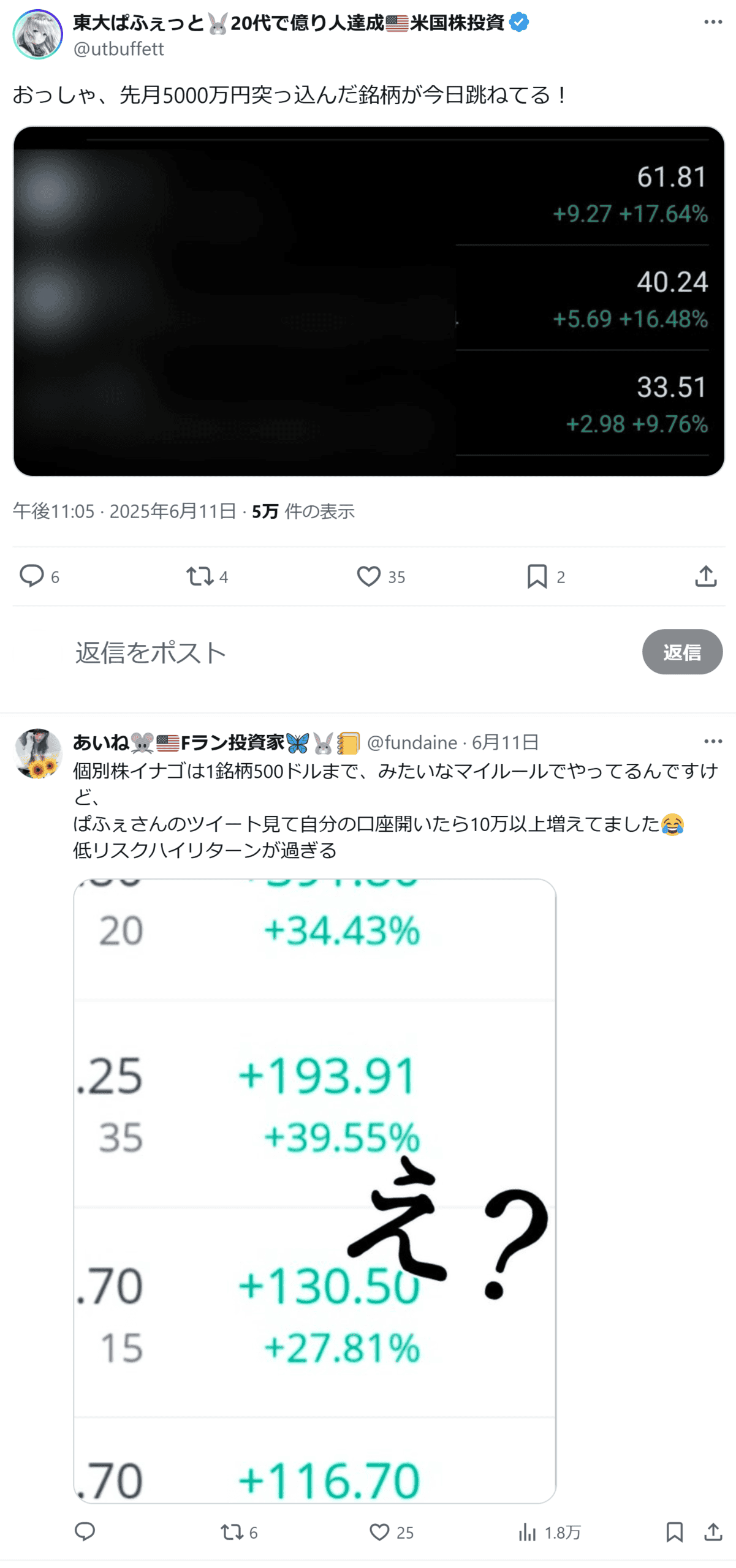View the stock price screenshot in main post
The width and height of the screenshot is (736, 1568).
point(368,301)
